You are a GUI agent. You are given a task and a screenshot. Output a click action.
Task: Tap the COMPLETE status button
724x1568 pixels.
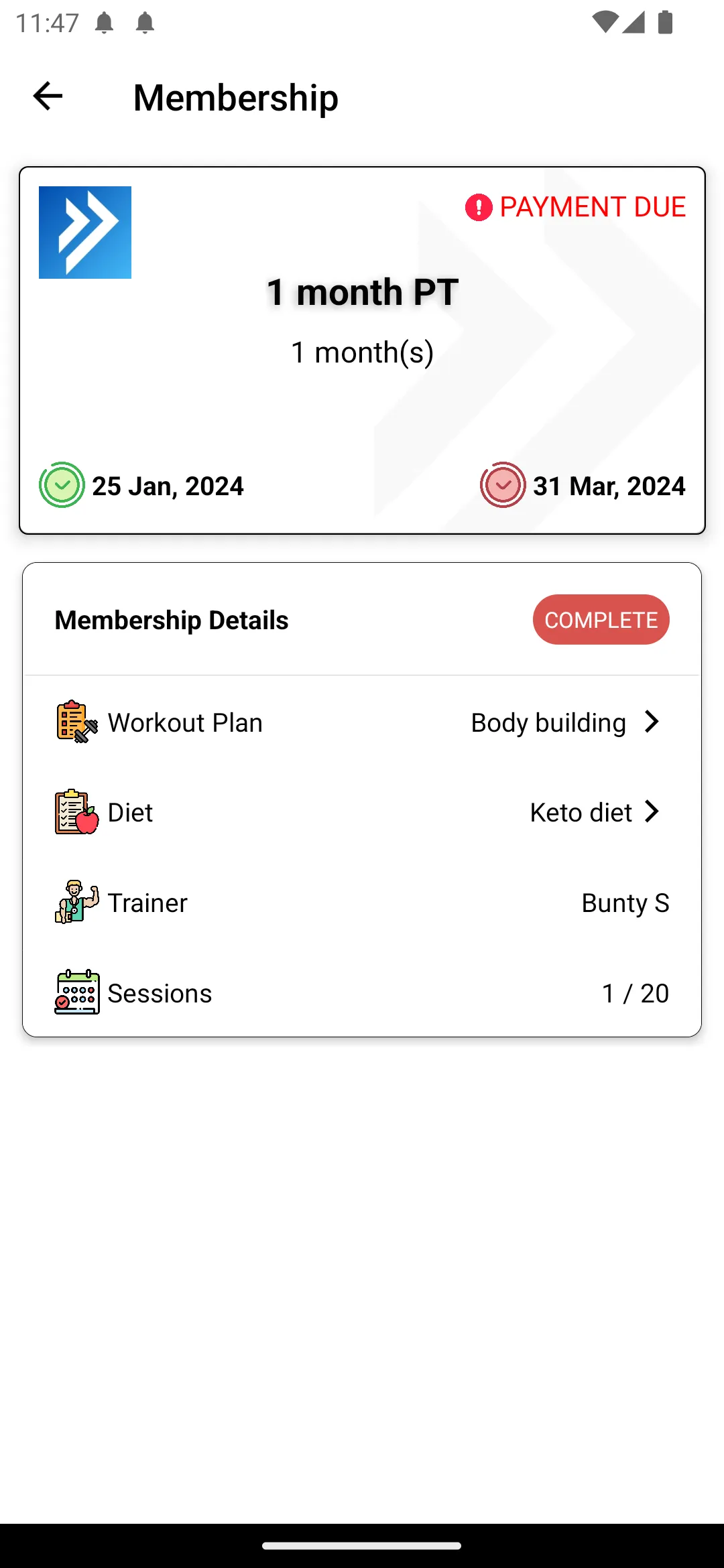[601, 620]
